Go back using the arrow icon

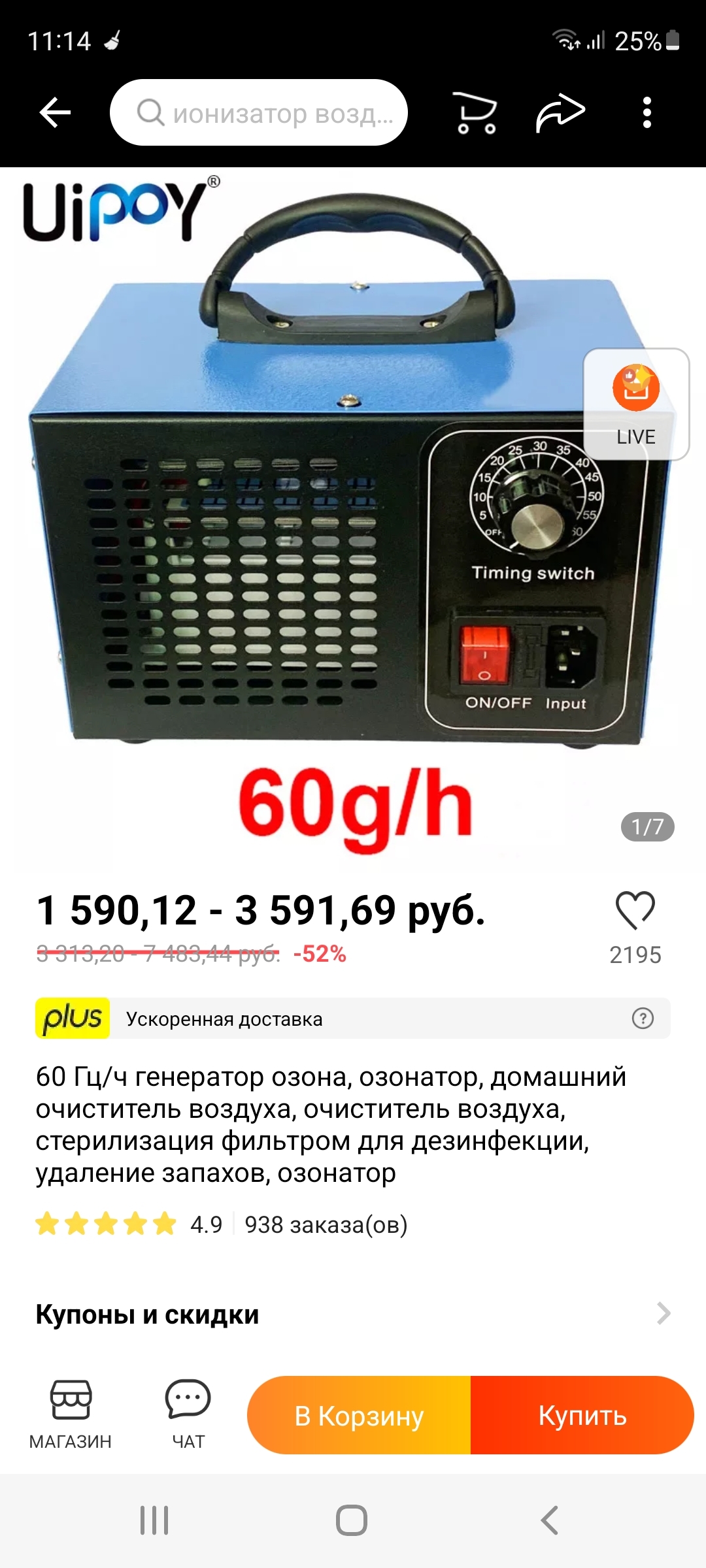coord(55,112)
